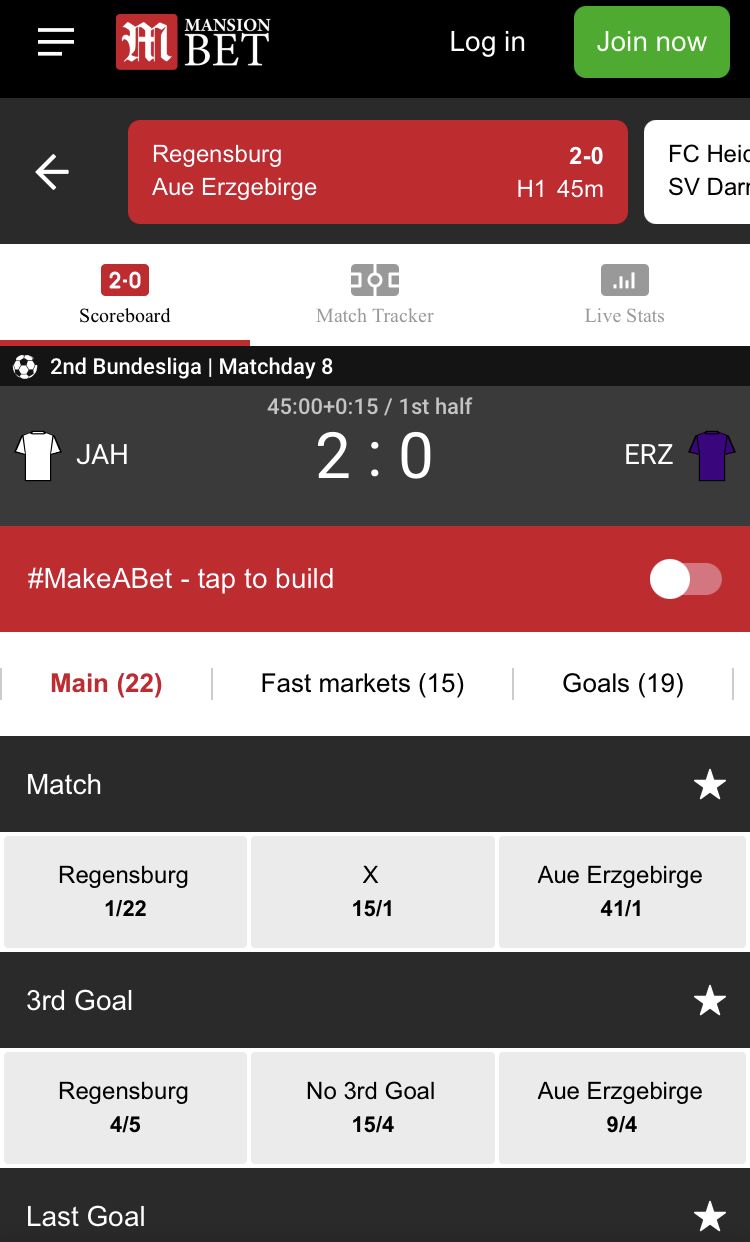Tap the Log in link
Image resolution: width=750 pixels, height=1242 pixels.
pyautogui.click(x=487, y=42)
